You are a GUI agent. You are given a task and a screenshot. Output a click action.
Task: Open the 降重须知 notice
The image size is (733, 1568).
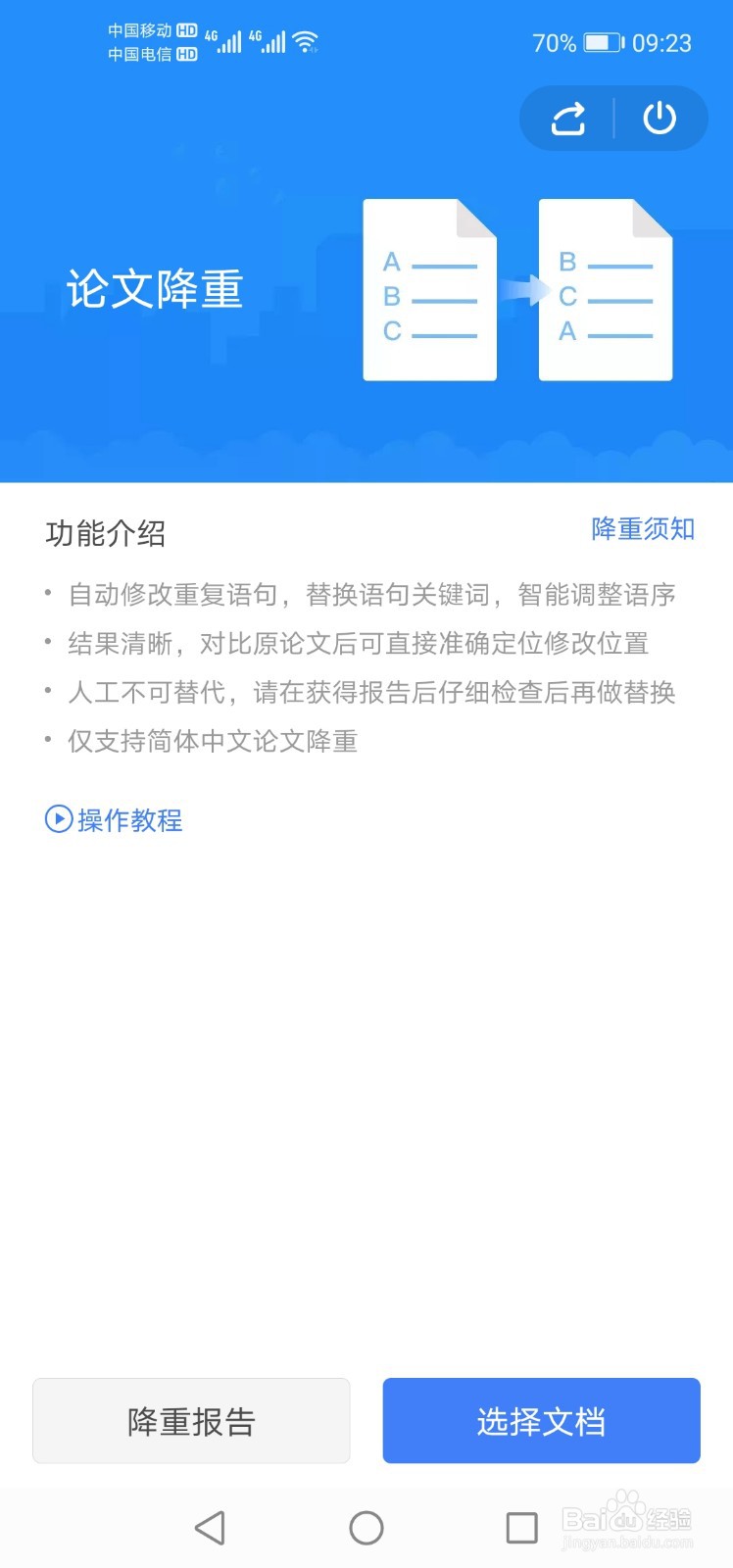[x=642, y=529]
